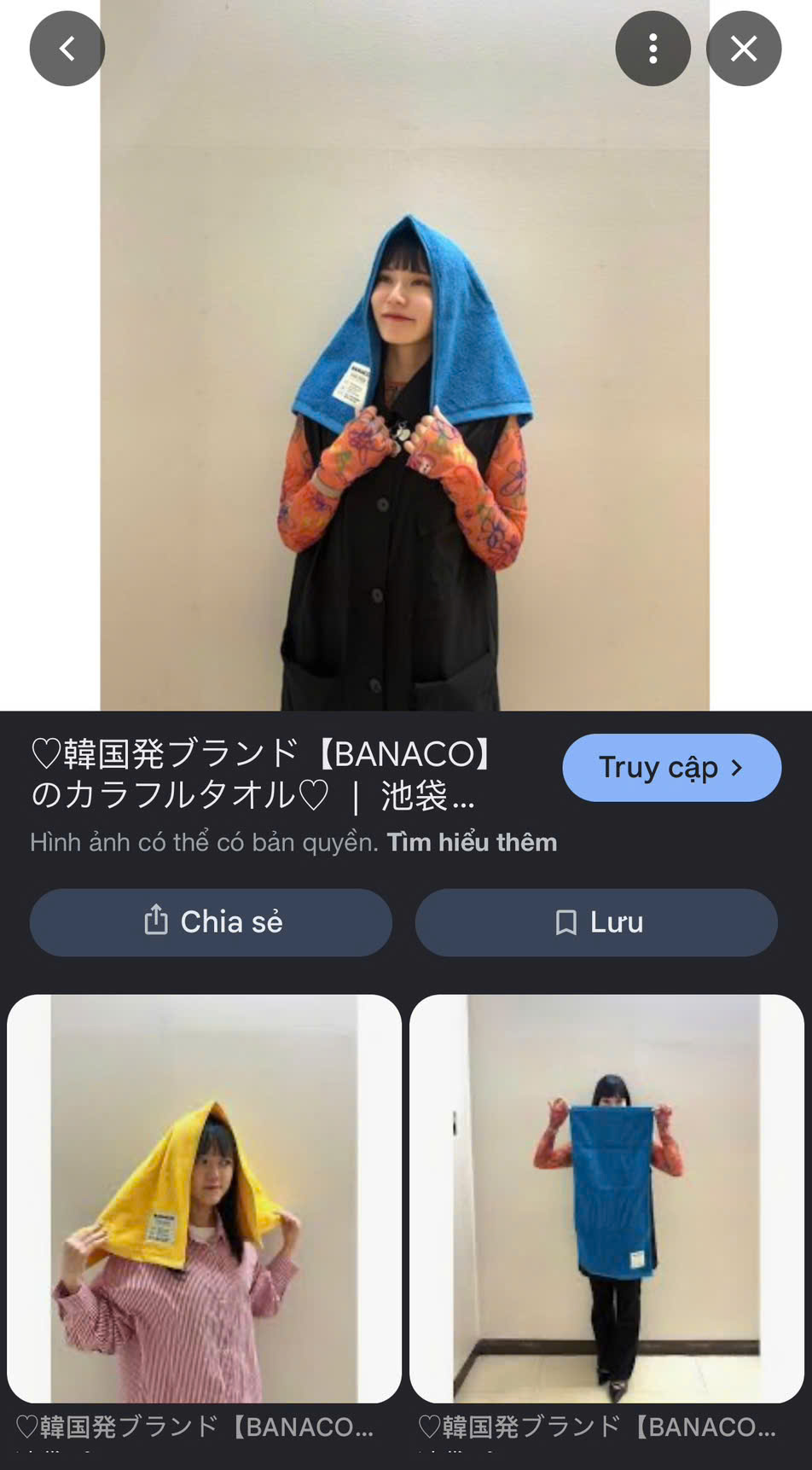812x1470 pixels.
Task: Close the image viewer
Action: [x=744, y=49]
